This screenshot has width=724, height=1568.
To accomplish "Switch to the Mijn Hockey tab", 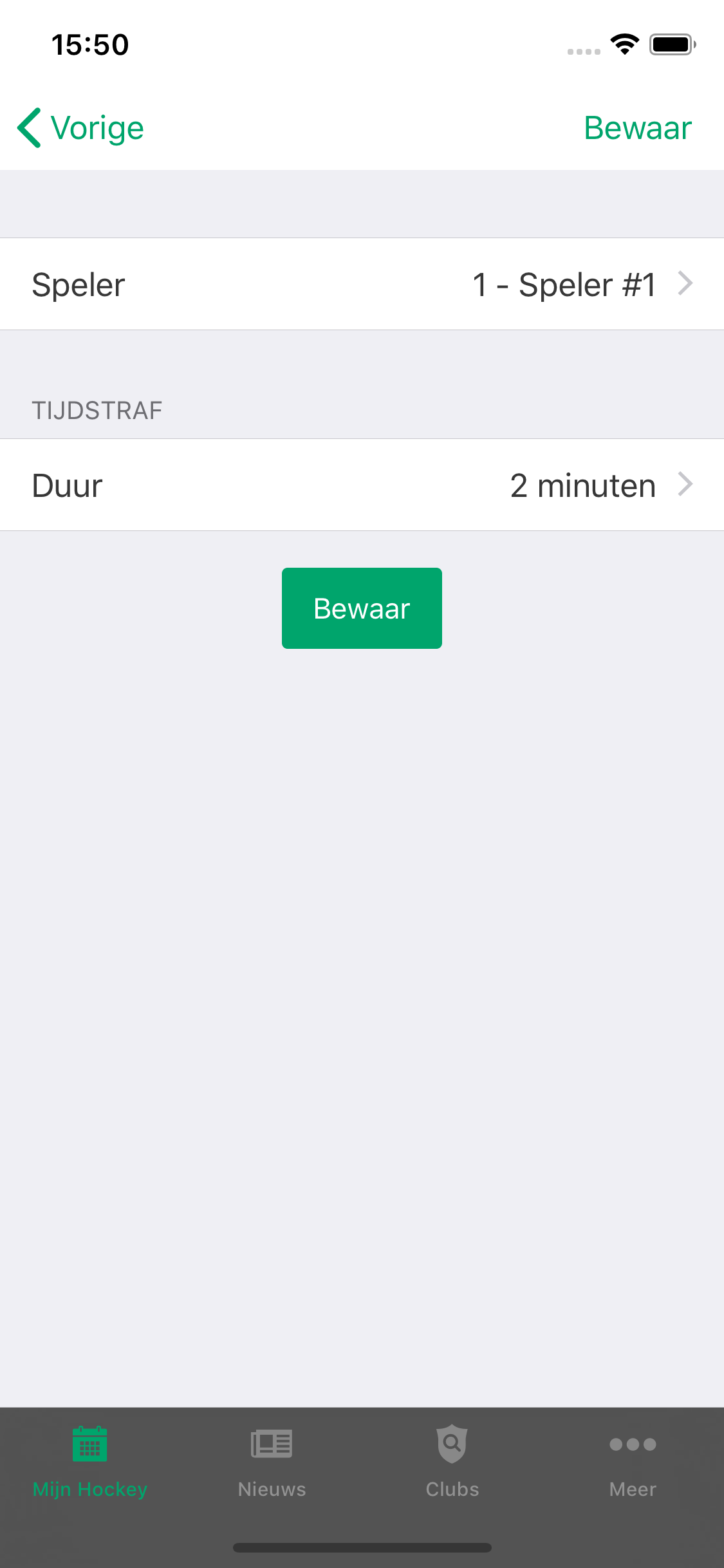I will [x=90, y=1462].
